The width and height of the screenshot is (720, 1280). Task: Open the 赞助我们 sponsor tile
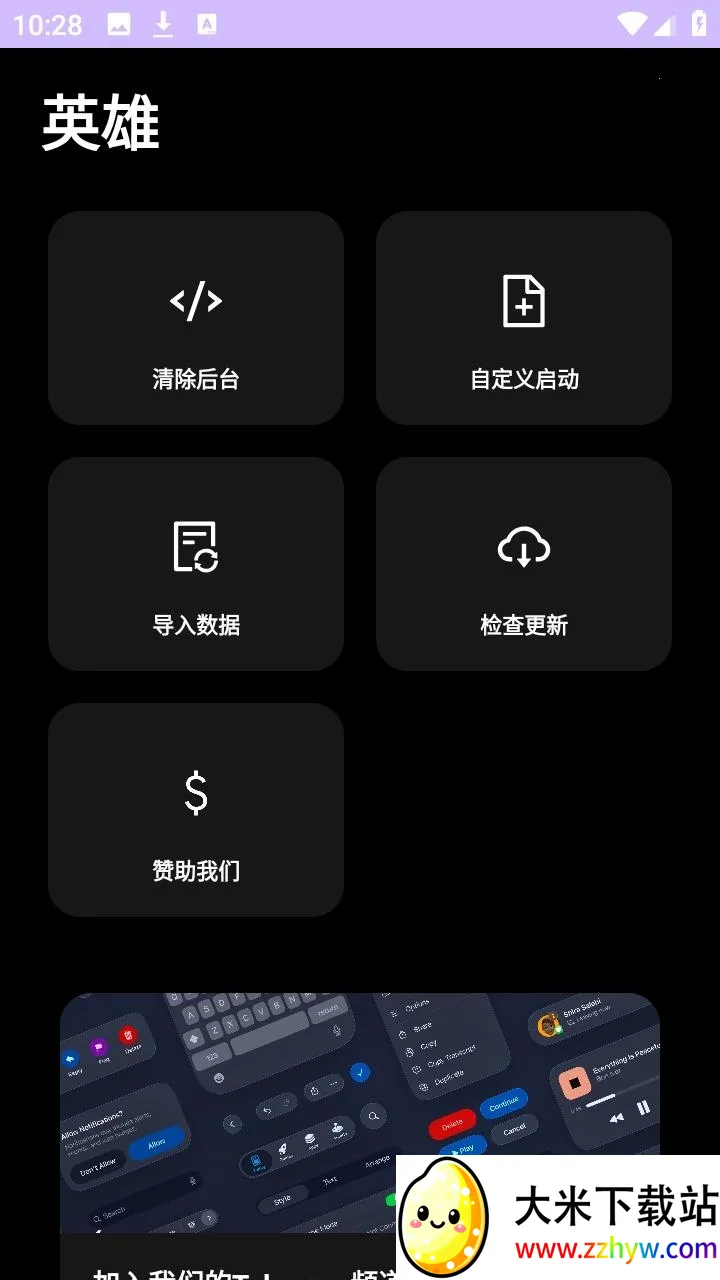point(196,810)
